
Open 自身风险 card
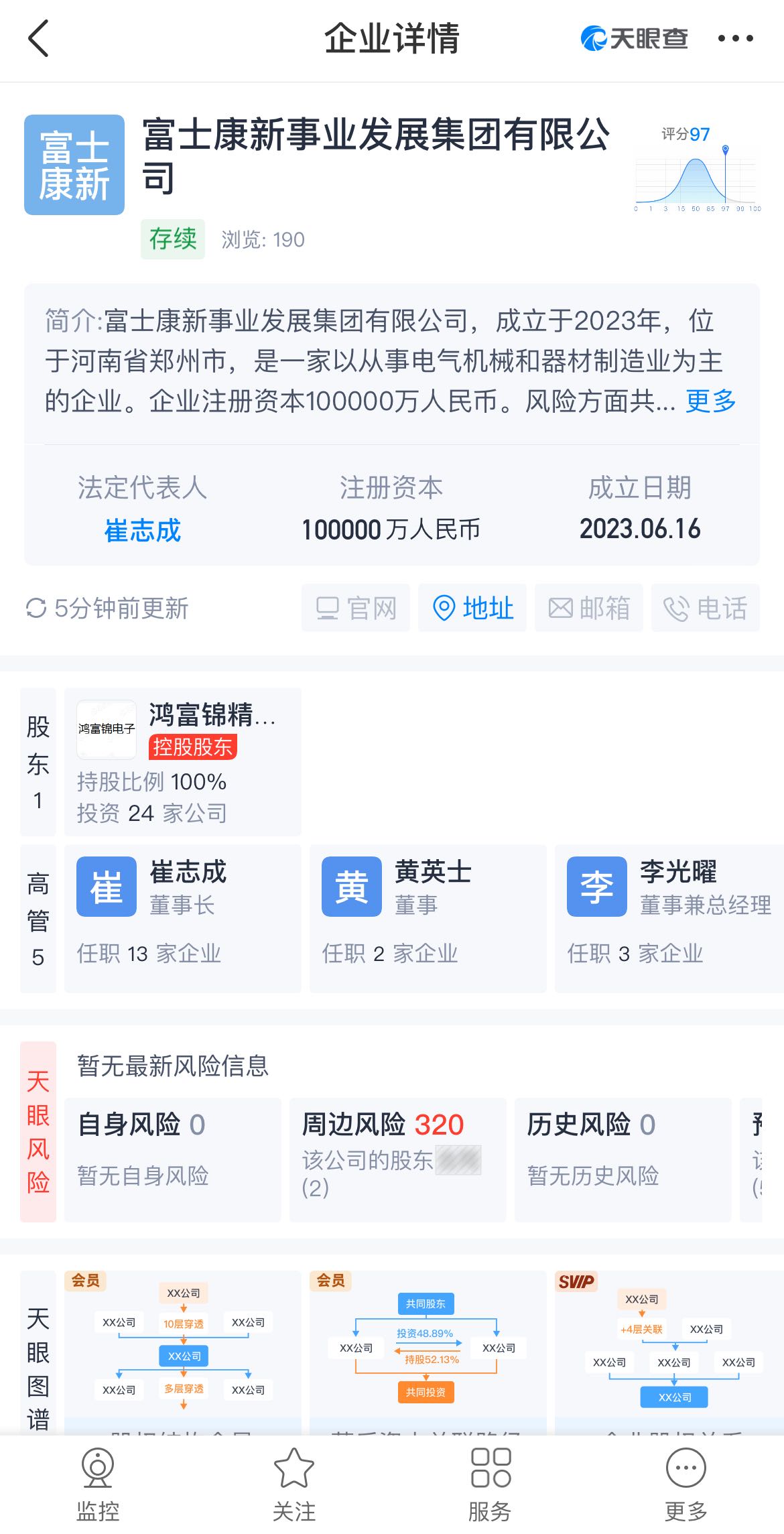[172, 1159]
